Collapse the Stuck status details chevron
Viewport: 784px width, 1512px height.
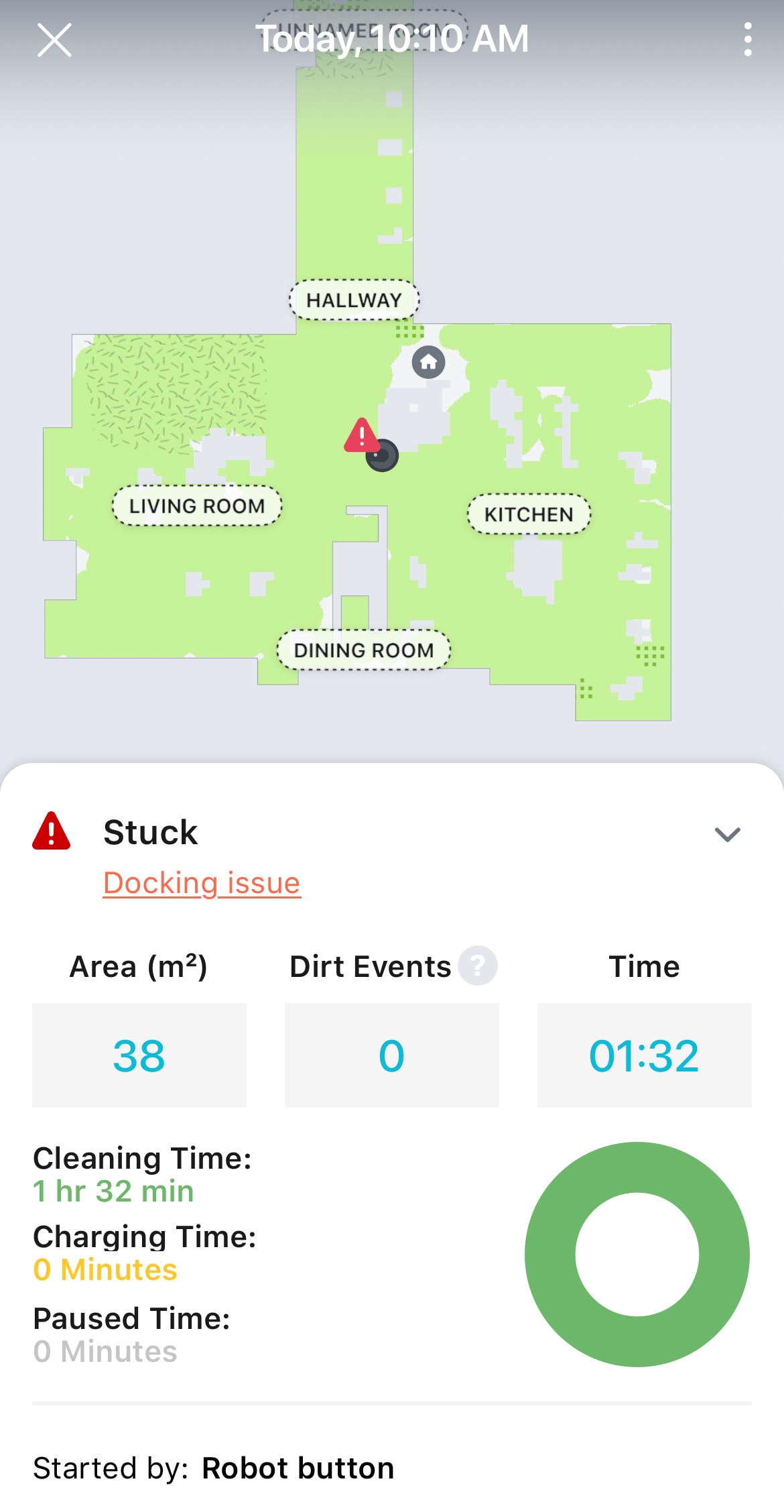coord(727,834)
